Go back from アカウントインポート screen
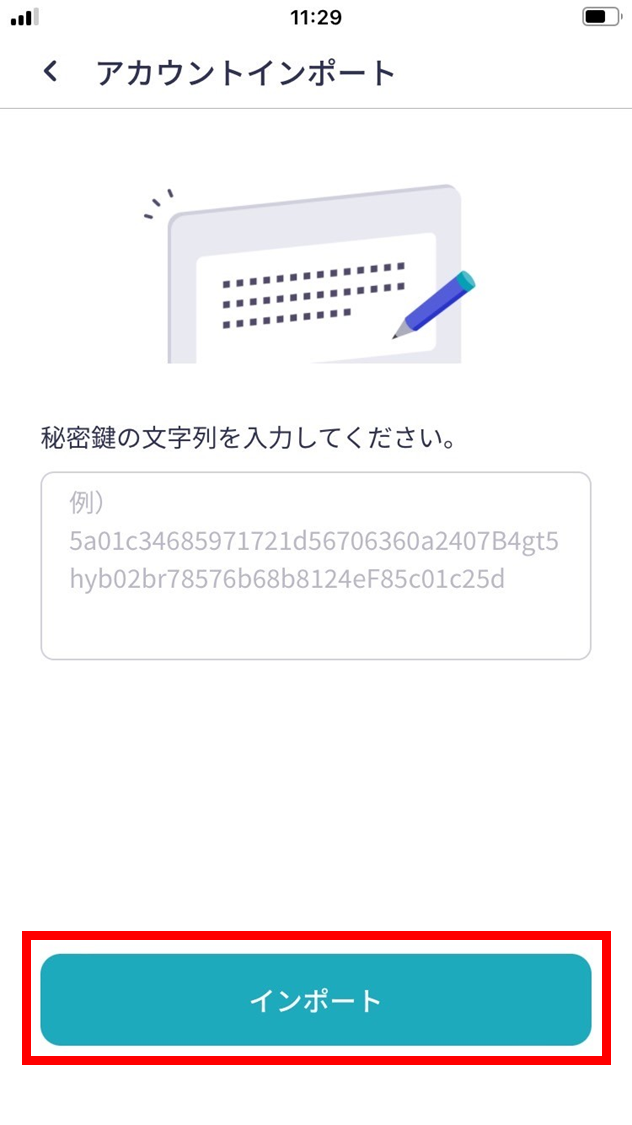Viewport: 632px width, 1125px height. (x=50, y=72)
